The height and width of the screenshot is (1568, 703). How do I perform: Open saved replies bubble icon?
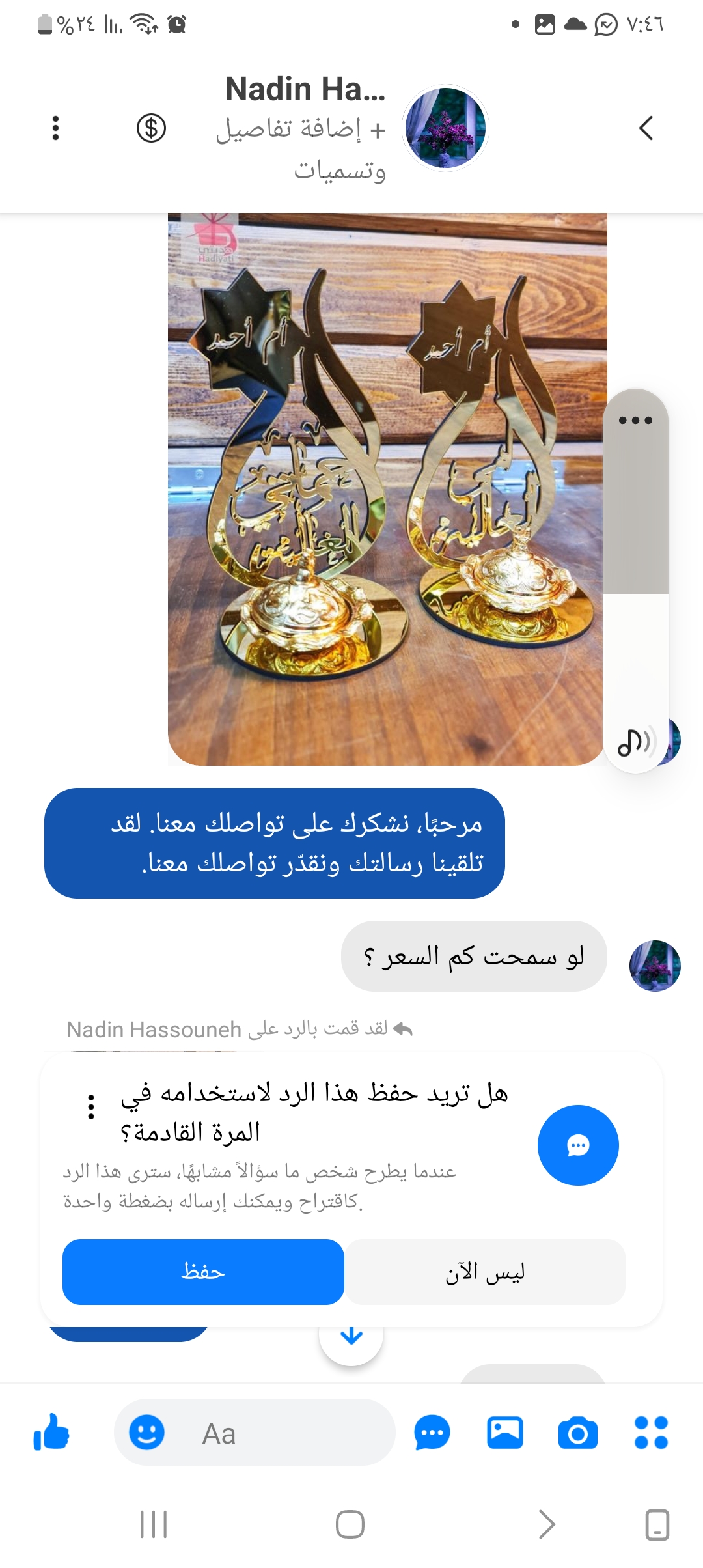point(432,1433)
